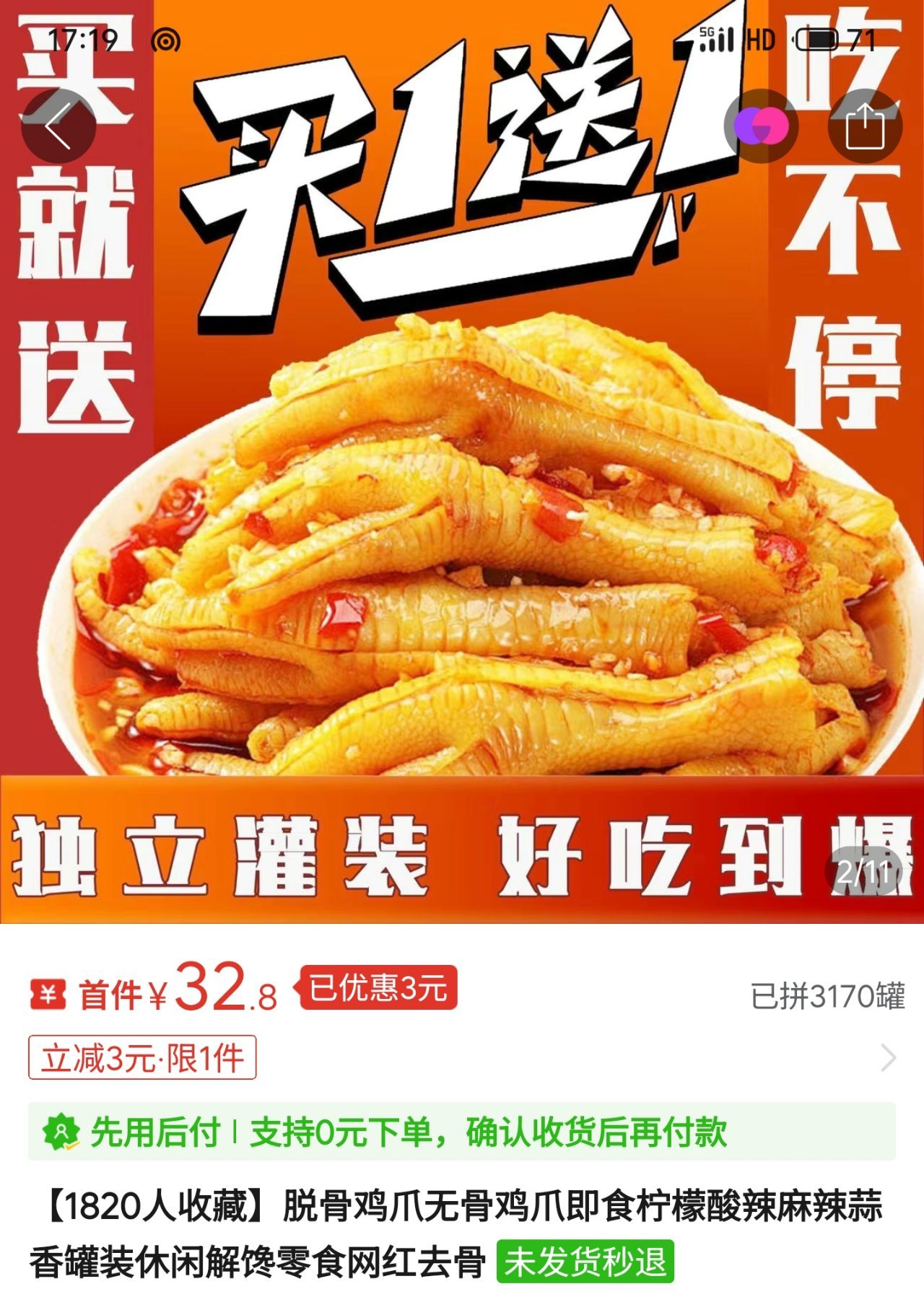Open the product image gallery
Image resolution: width=924 pixels, height=1297 pixels.
(x=462, y=505)
